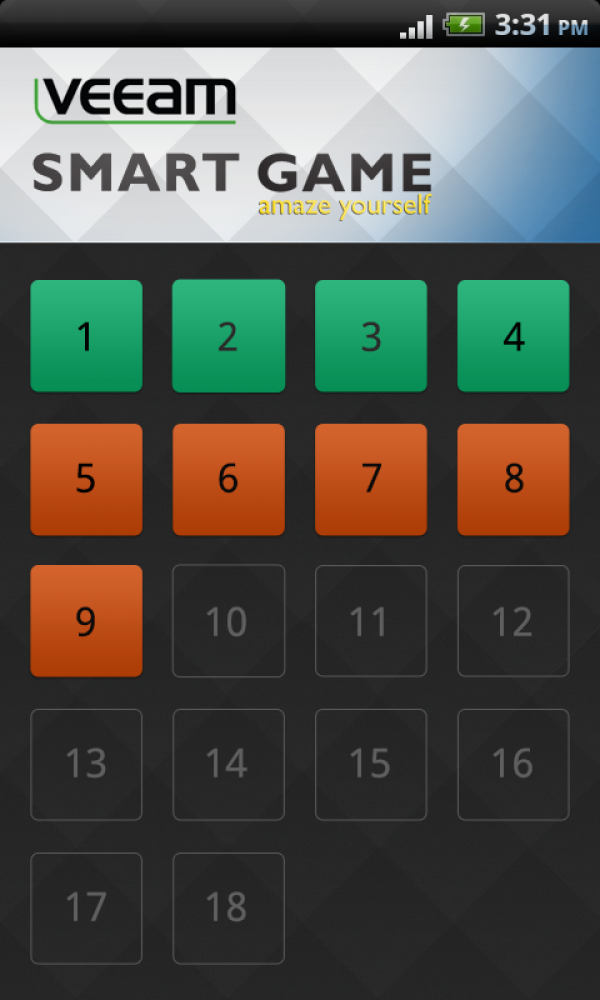
Task: Open the orange level 5 tile
Action: 86,479
